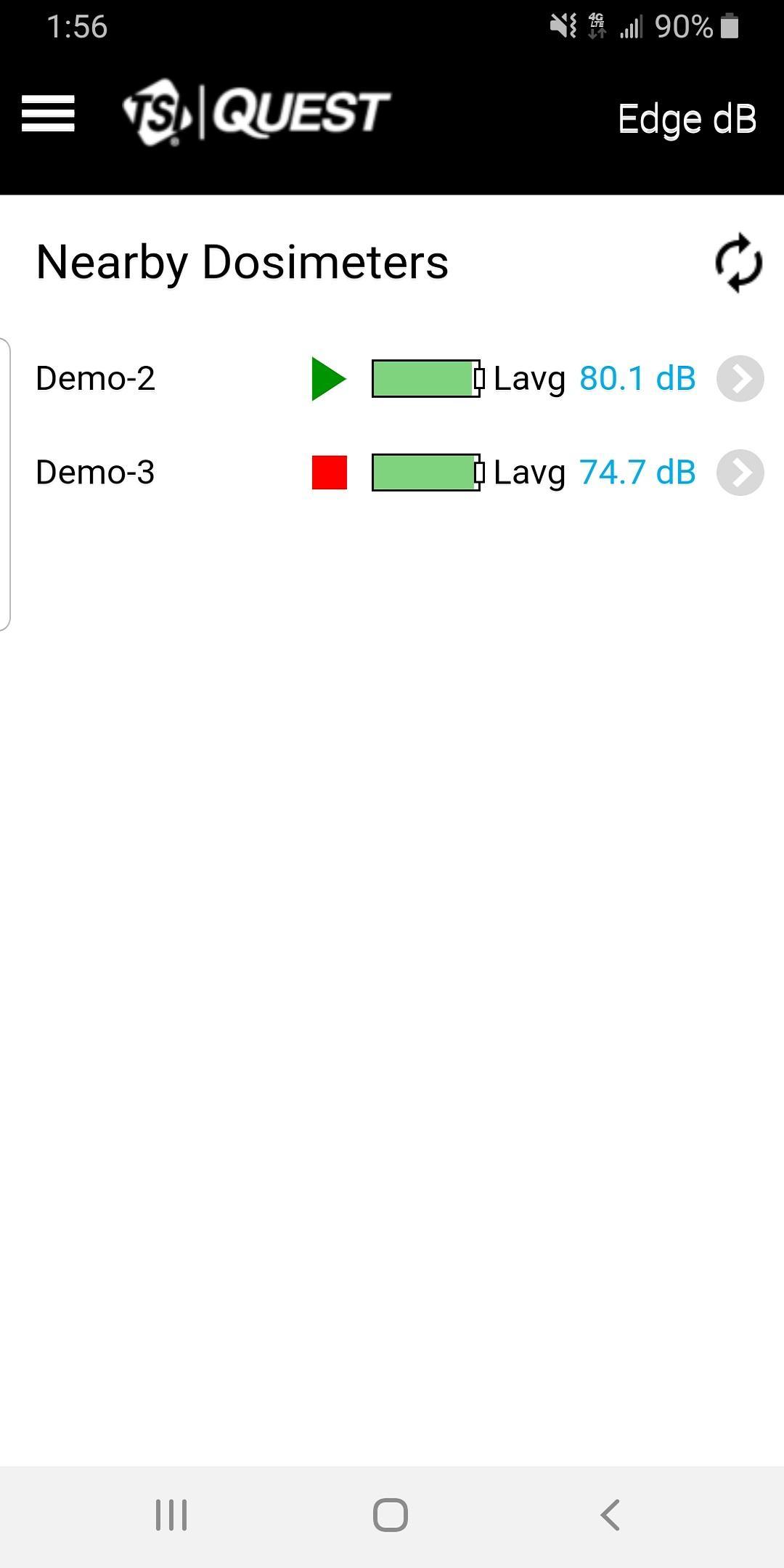
Task: Open the hamburger menu
Action: click(x=48, y=114)
